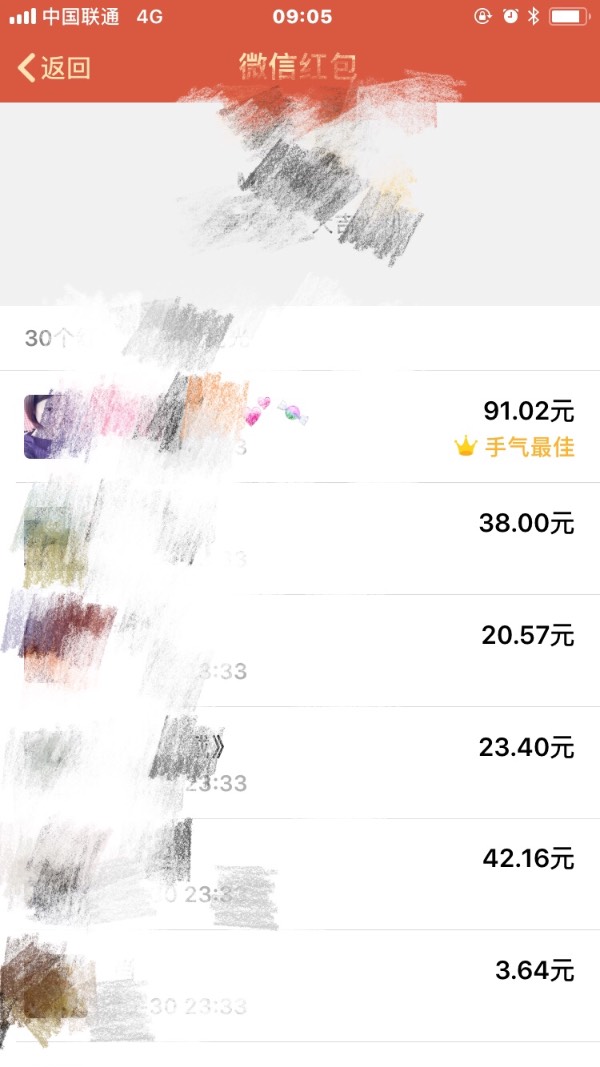This screenshot has height=1067, width=600.
Task: Go back using the 返回 button
Action: click(54, 68)
